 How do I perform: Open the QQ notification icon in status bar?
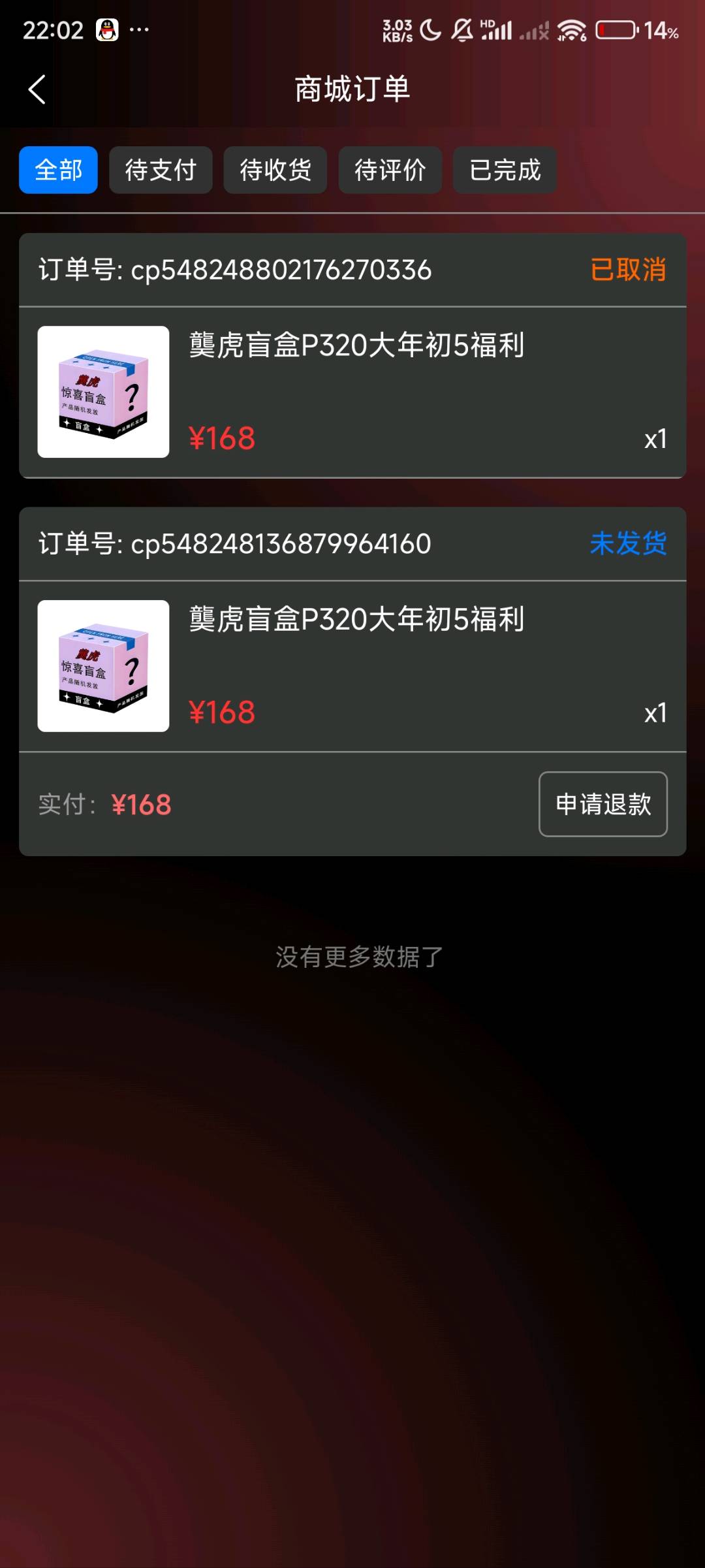tap(106, 29)
